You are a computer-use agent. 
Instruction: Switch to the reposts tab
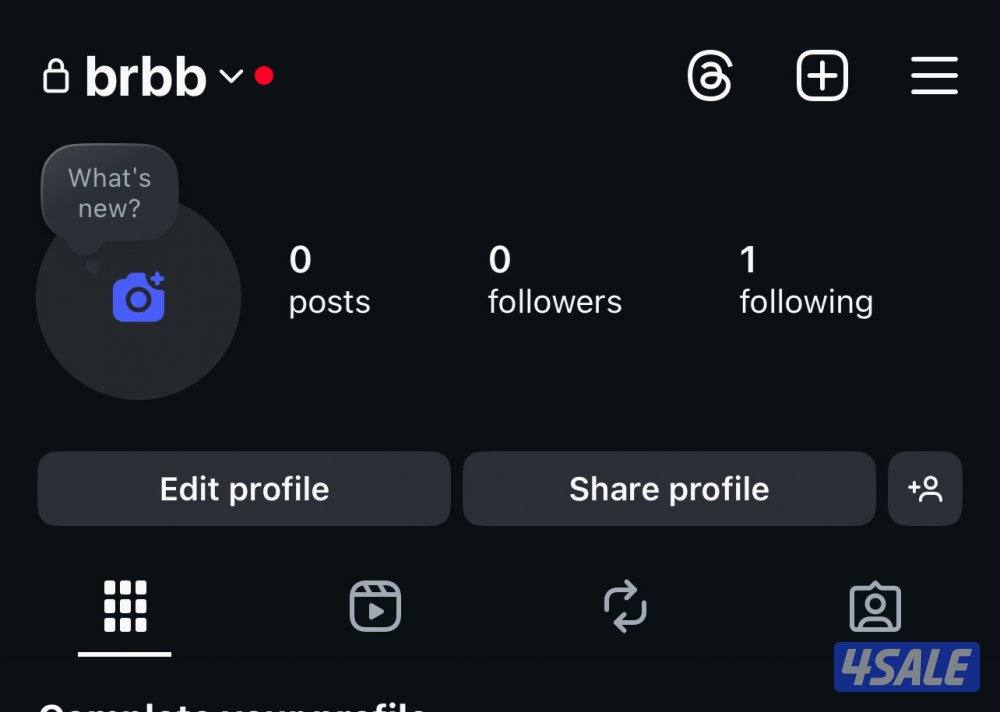[x=625, y=606]
